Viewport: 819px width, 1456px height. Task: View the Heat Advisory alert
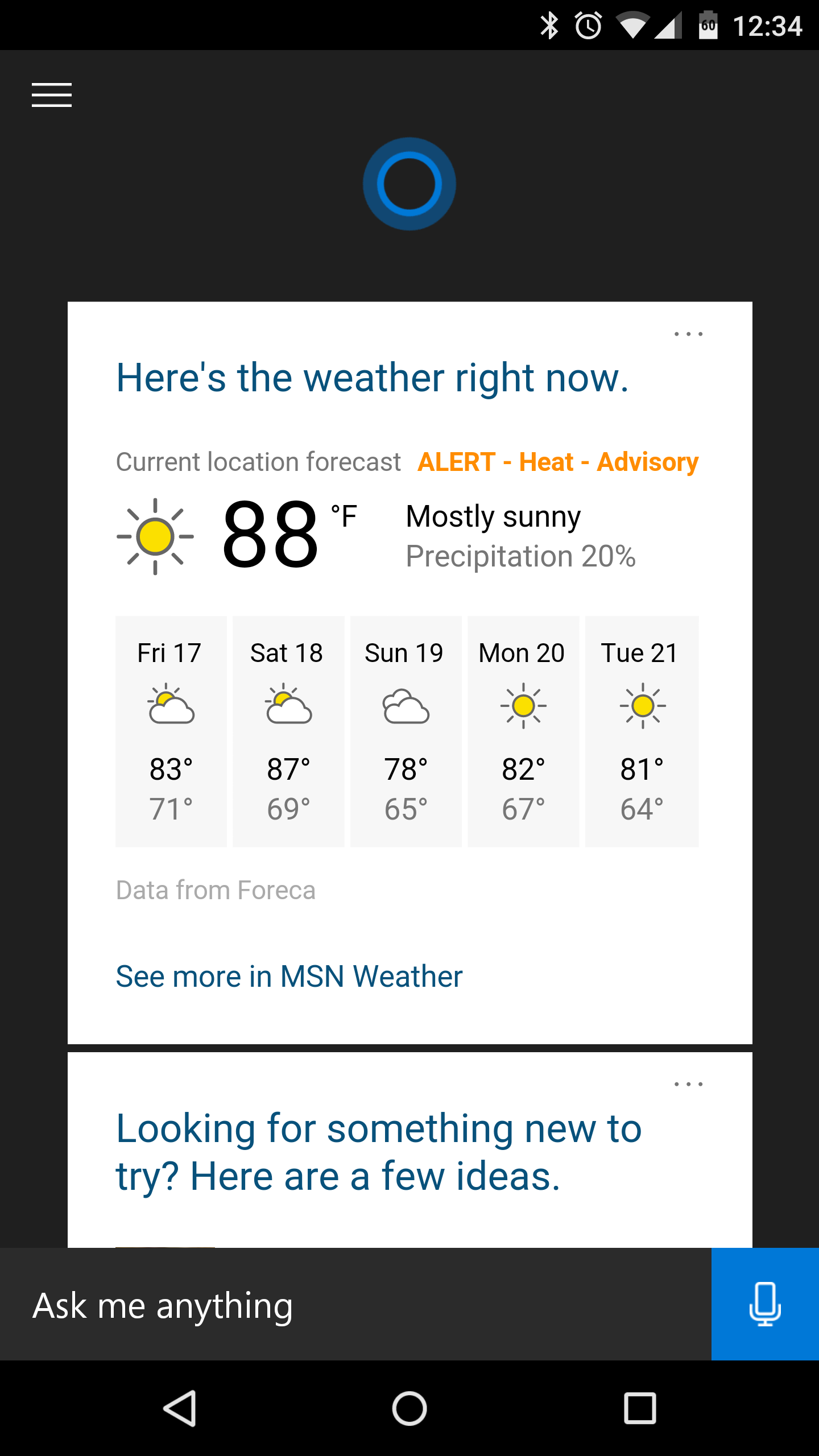pos(557,462)
